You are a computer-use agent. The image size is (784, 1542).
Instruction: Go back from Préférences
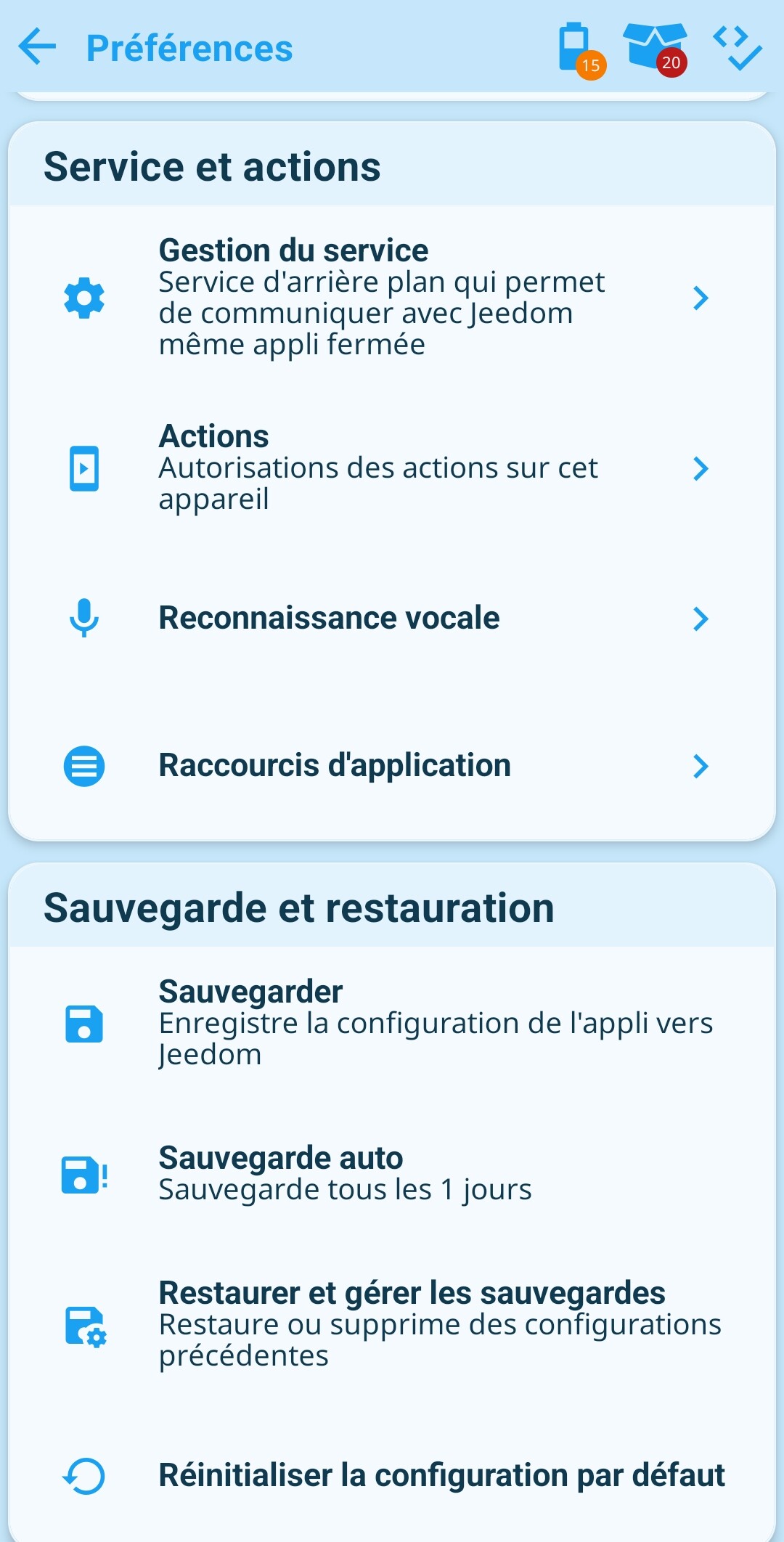pos(37,47)
